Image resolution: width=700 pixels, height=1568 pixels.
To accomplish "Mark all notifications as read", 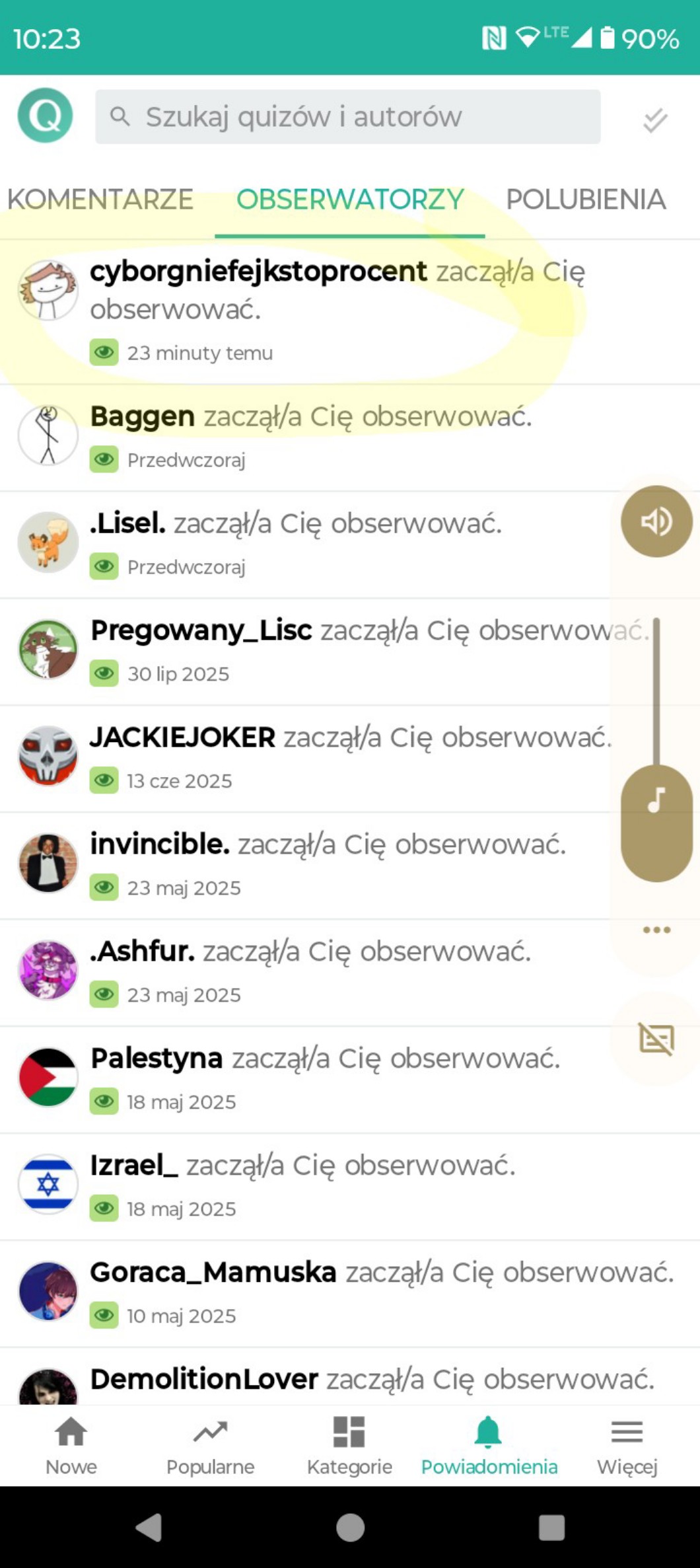I will click(654, 120).
